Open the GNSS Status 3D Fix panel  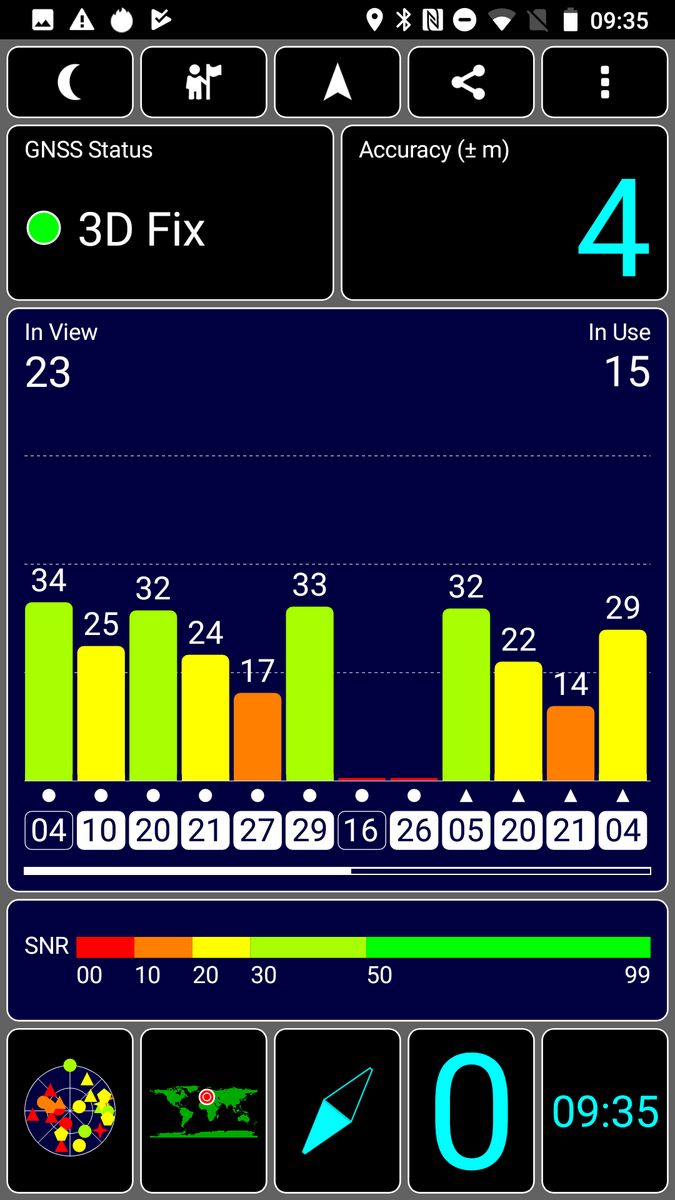coord(170,213)
